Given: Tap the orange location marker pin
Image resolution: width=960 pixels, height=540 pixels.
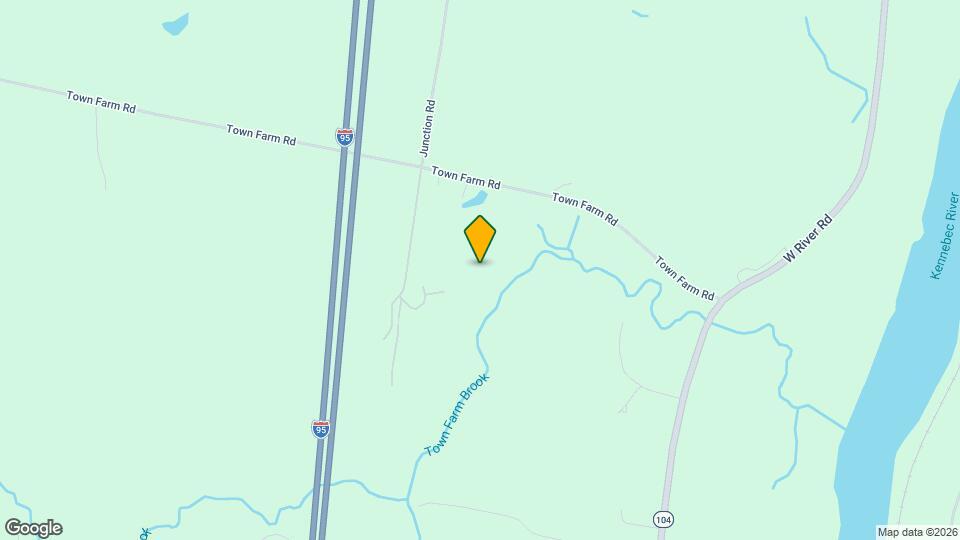Looking at the screenshot, I should click(x=480, y=238).
